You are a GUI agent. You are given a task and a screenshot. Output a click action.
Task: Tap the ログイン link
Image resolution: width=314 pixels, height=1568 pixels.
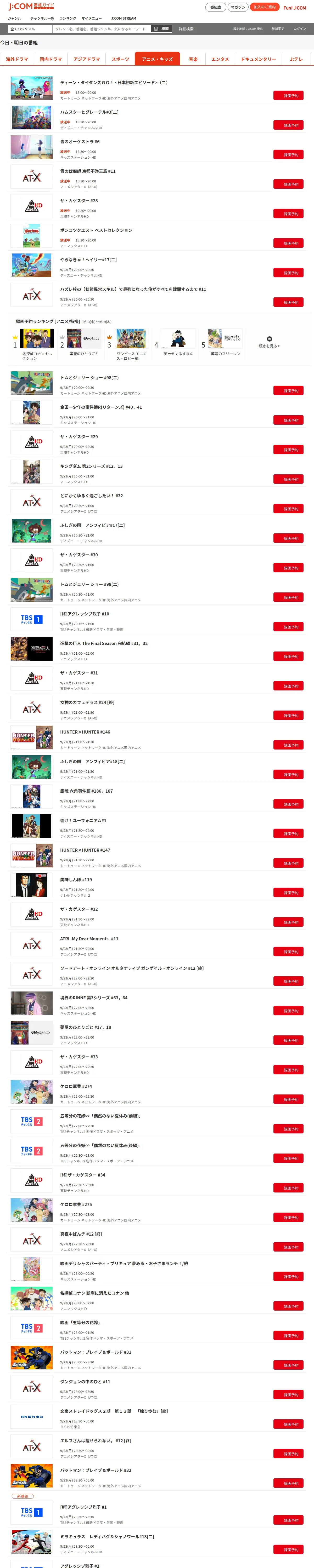300,28
